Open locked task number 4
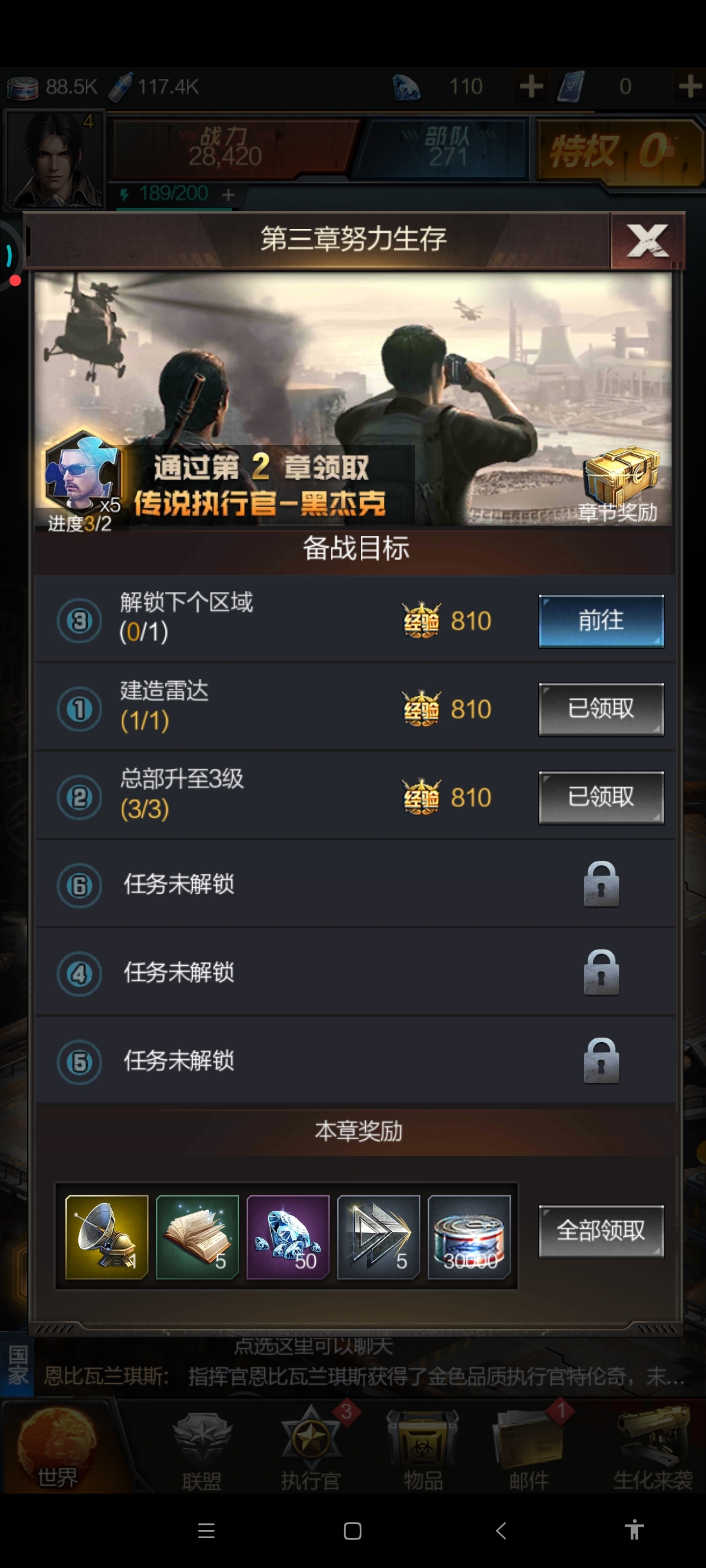706x1568 pixels. click(x=353, y=973)
